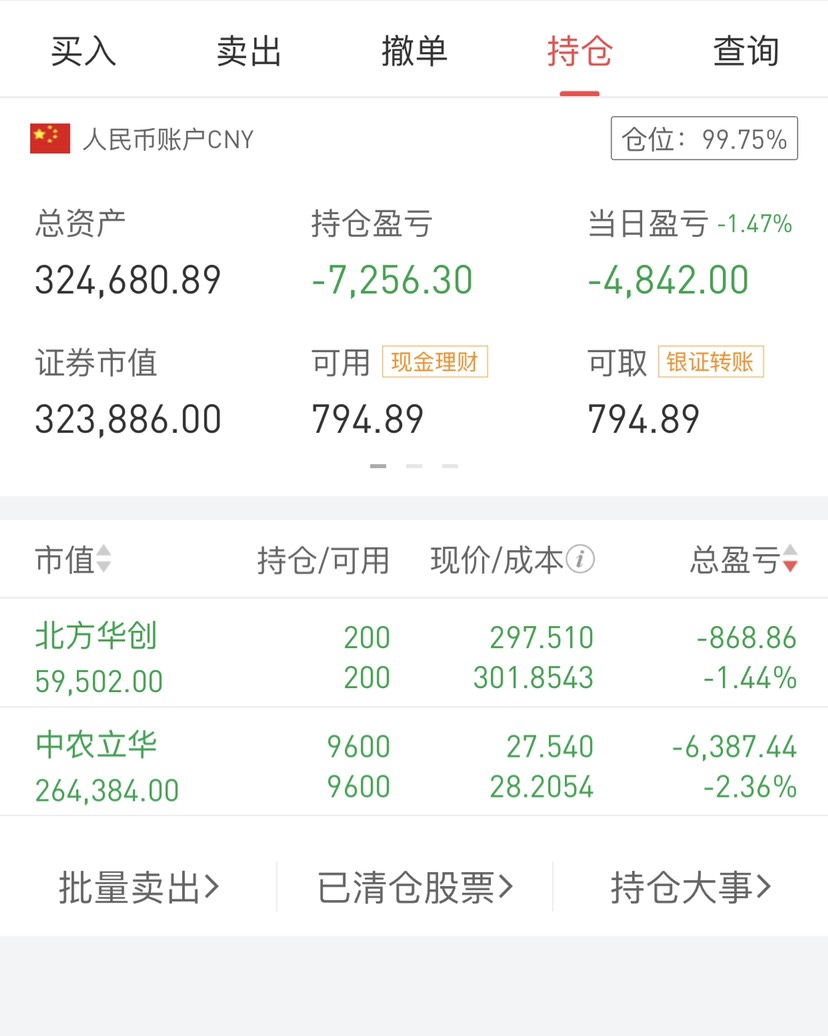Open 批量卖出
The height and width of the screenshot is (1036, 828).
point(138,887)
